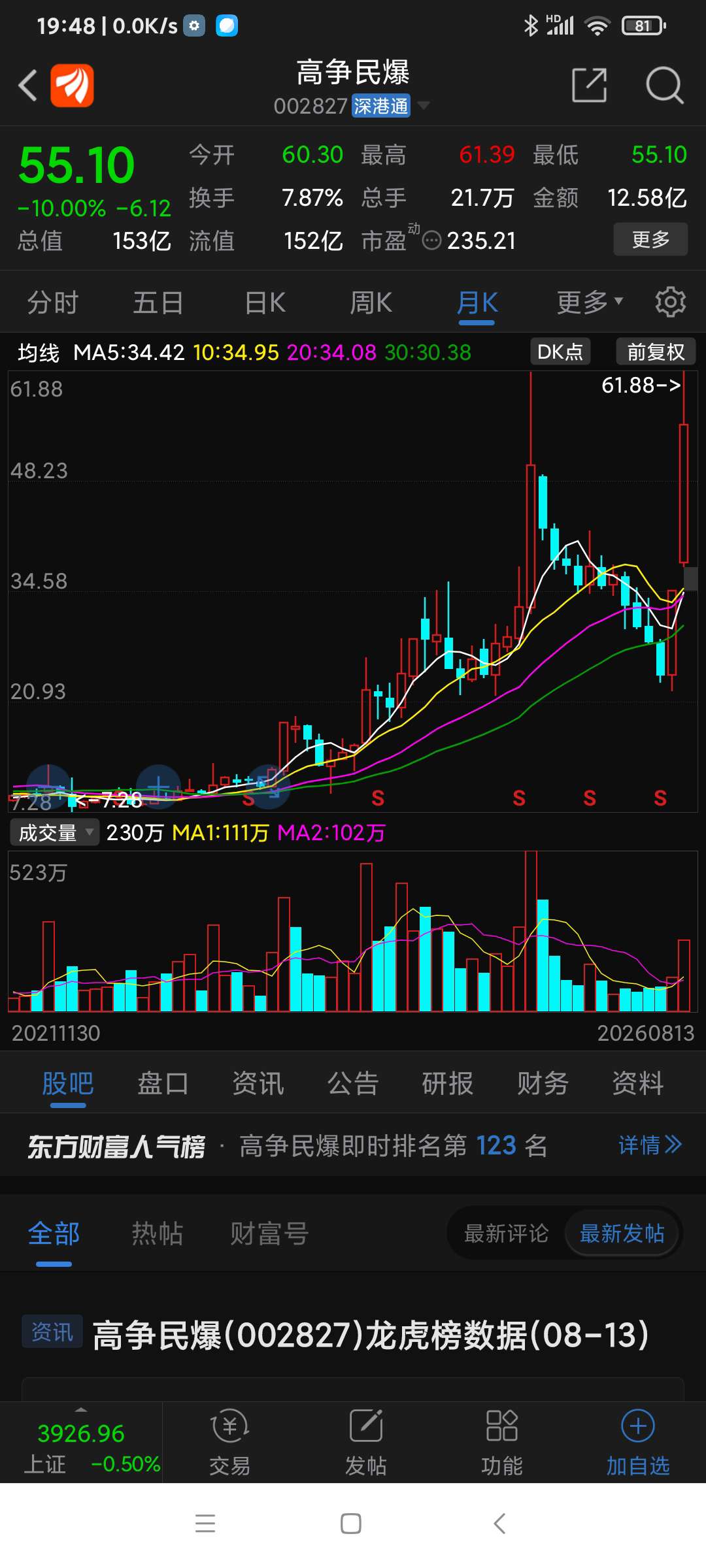Open 详情 of the popularity ranking

pyautogui.click(x=650, y=1145)
